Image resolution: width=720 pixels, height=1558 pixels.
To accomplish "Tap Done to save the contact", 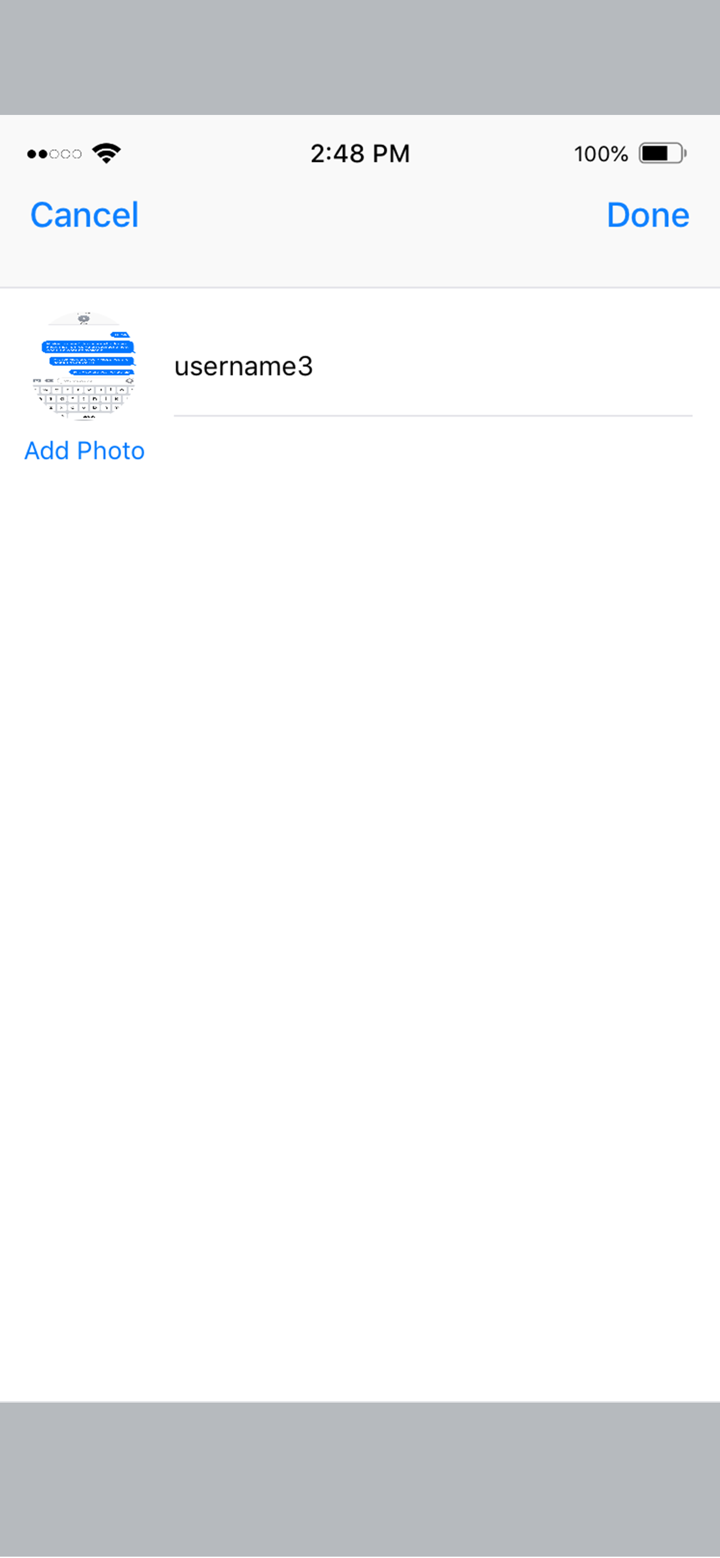I will [648, 215].
